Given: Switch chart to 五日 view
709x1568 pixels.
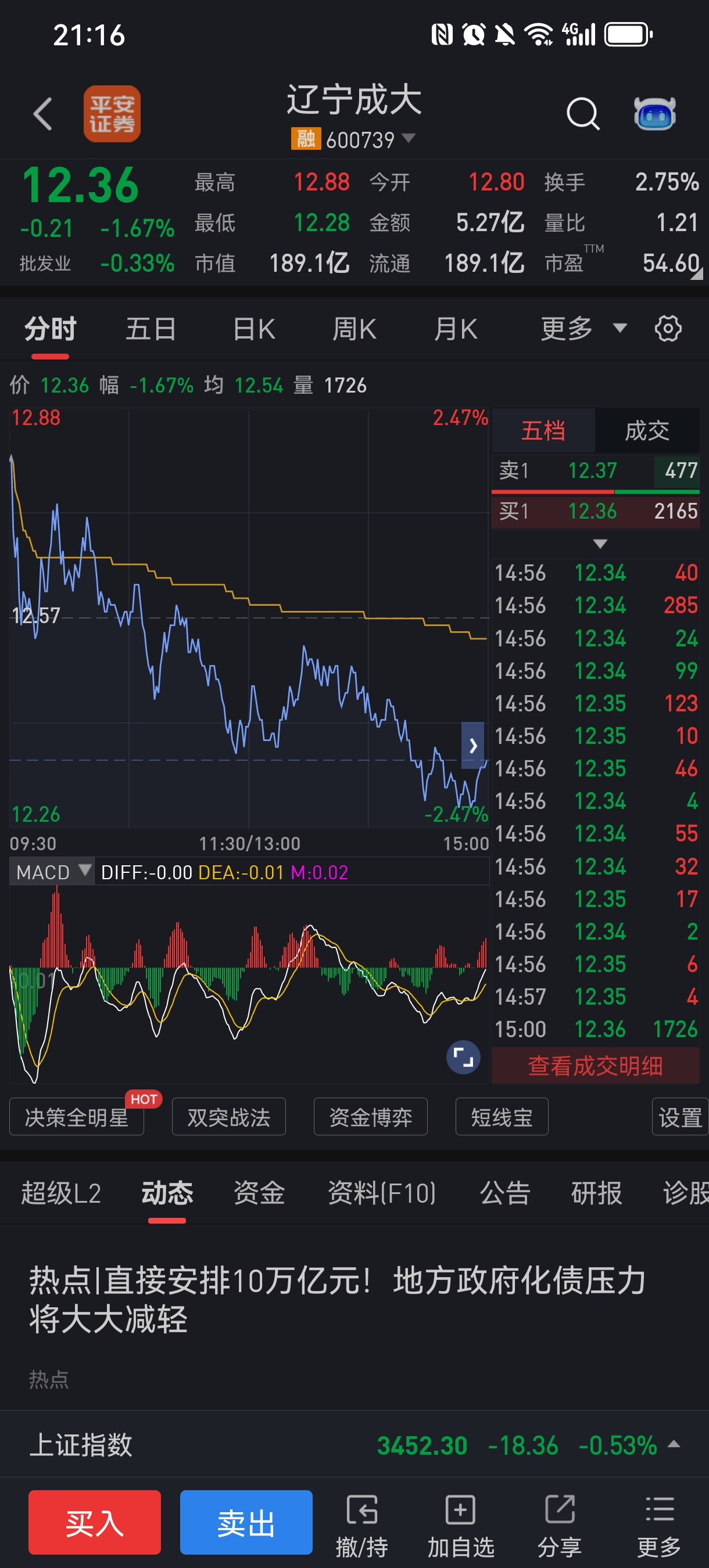Looking at the screenshot, I should (151, 329).
